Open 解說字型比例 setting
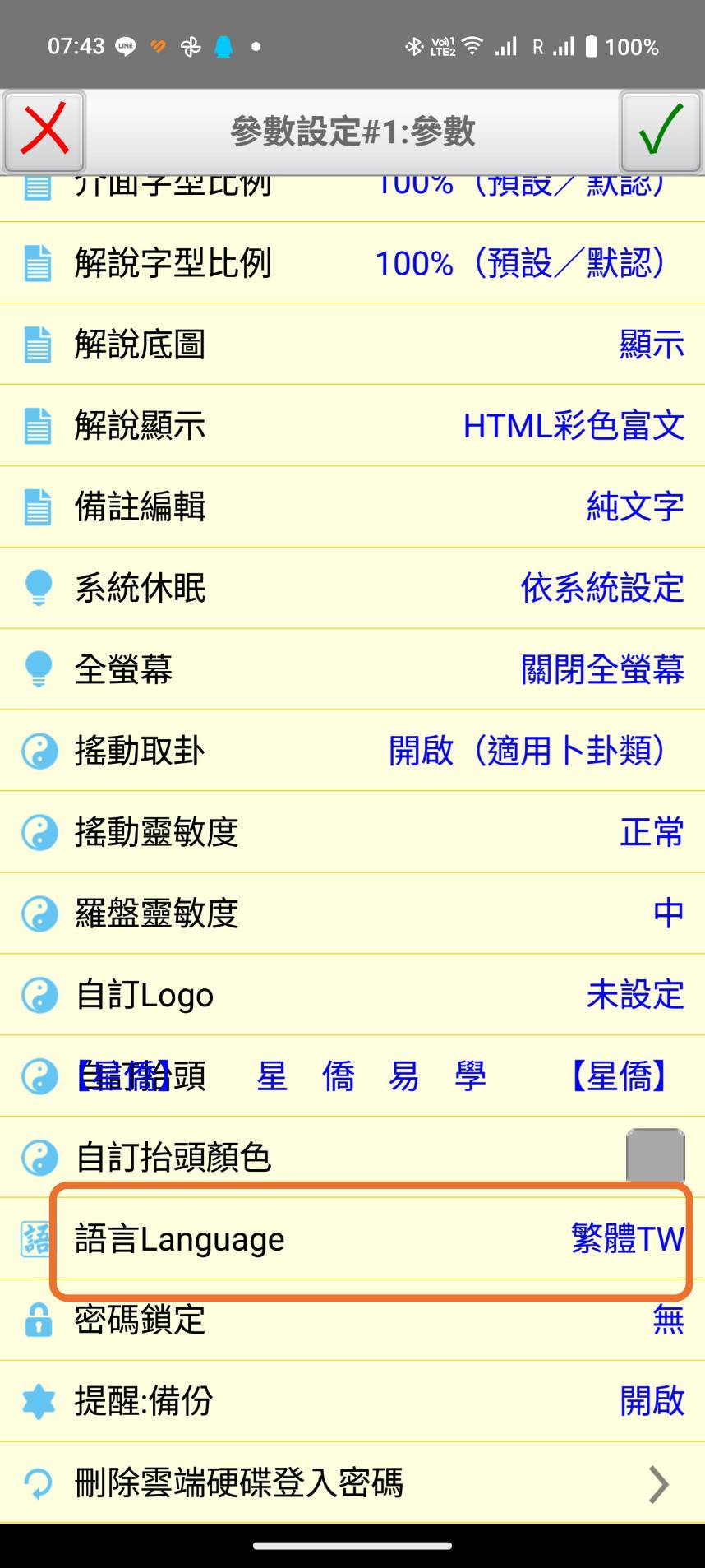This screenshot has width=705, height=1568. pyautogui.click(x=352, y=263)
